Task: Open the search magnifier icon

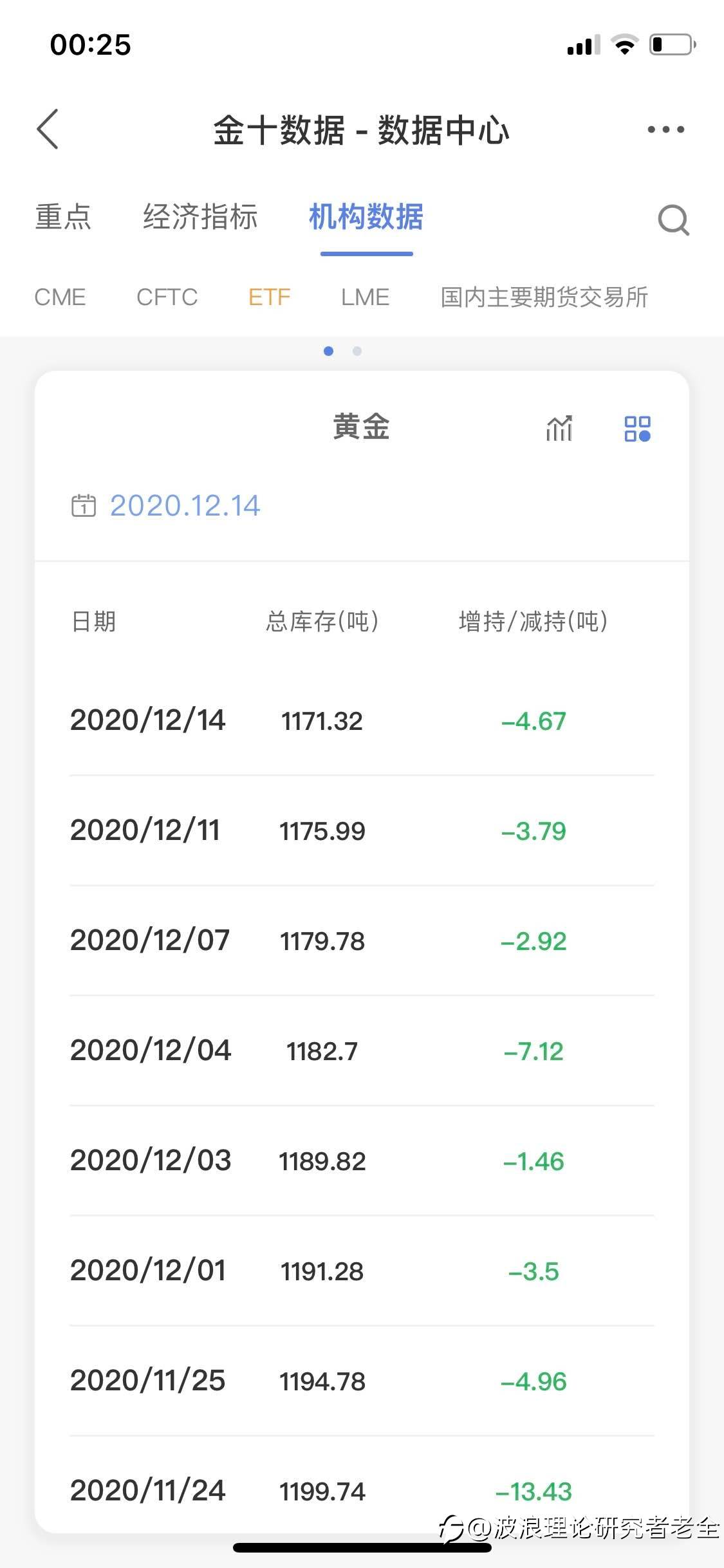Action: 674,220
